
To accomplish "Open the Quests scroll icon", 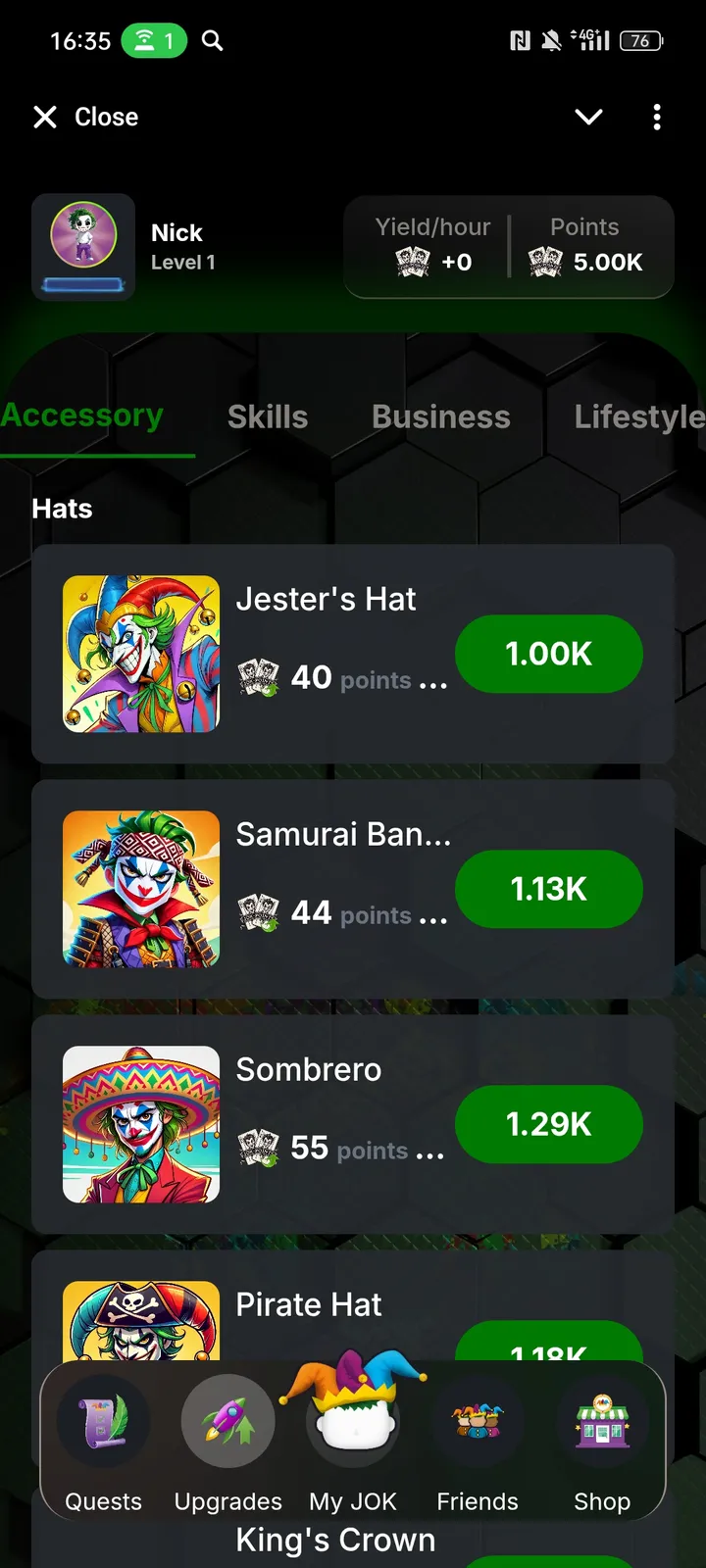I will click(x=103, y=1421).
